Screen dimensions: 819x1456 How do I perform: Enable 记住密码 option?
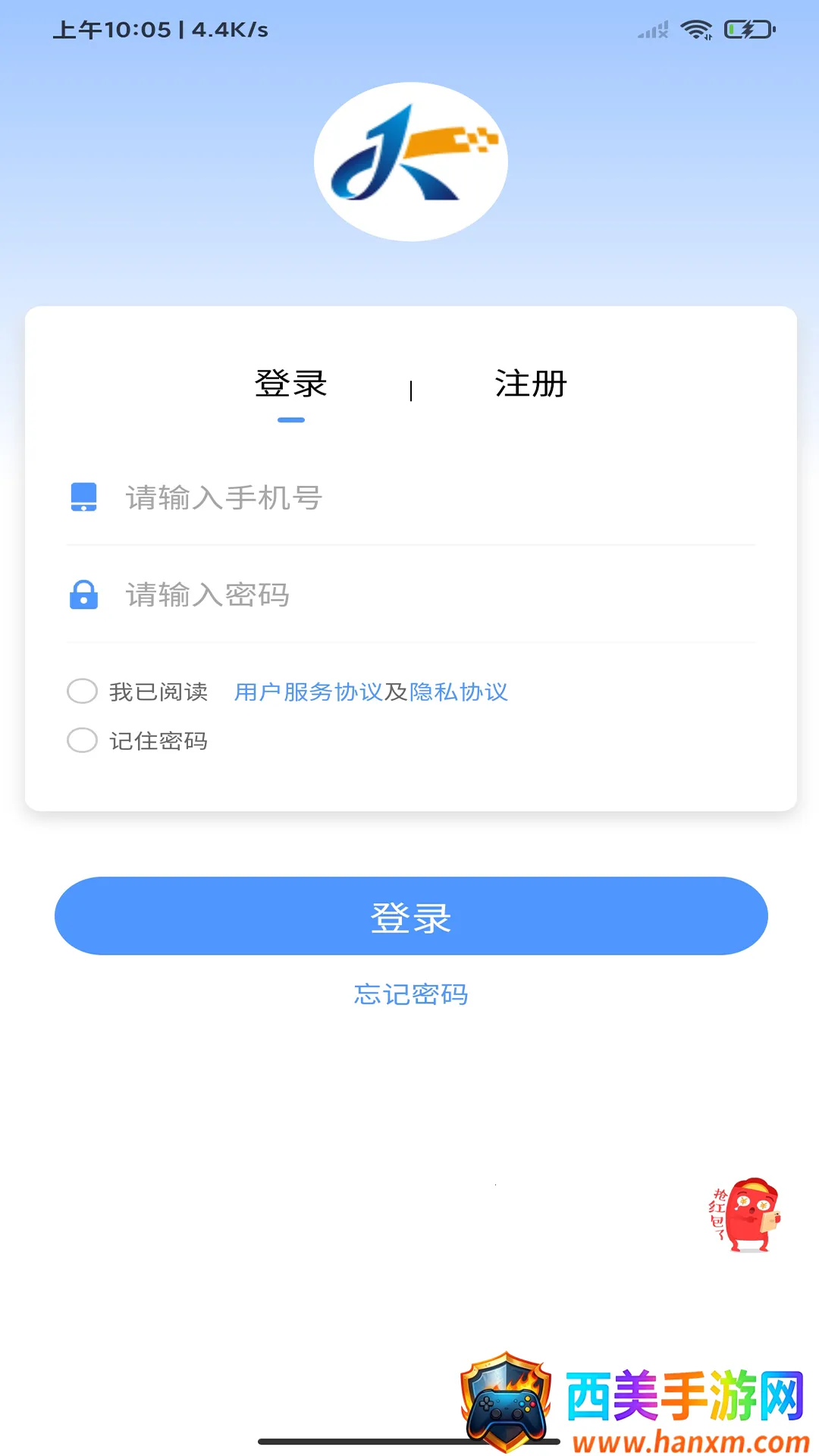point(83,741)
